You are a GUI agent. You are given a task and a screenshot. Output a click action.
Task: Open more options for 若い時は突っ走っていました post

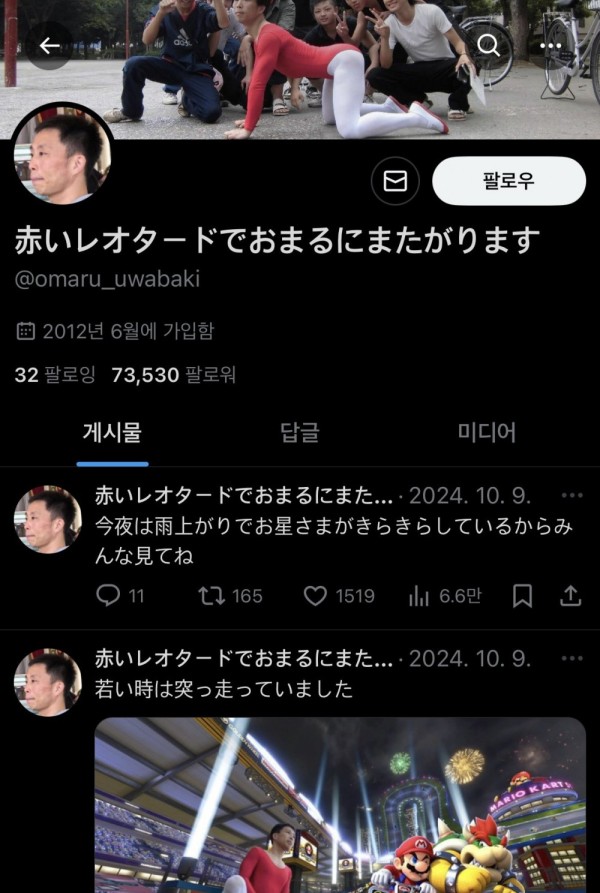pos(572,659)
